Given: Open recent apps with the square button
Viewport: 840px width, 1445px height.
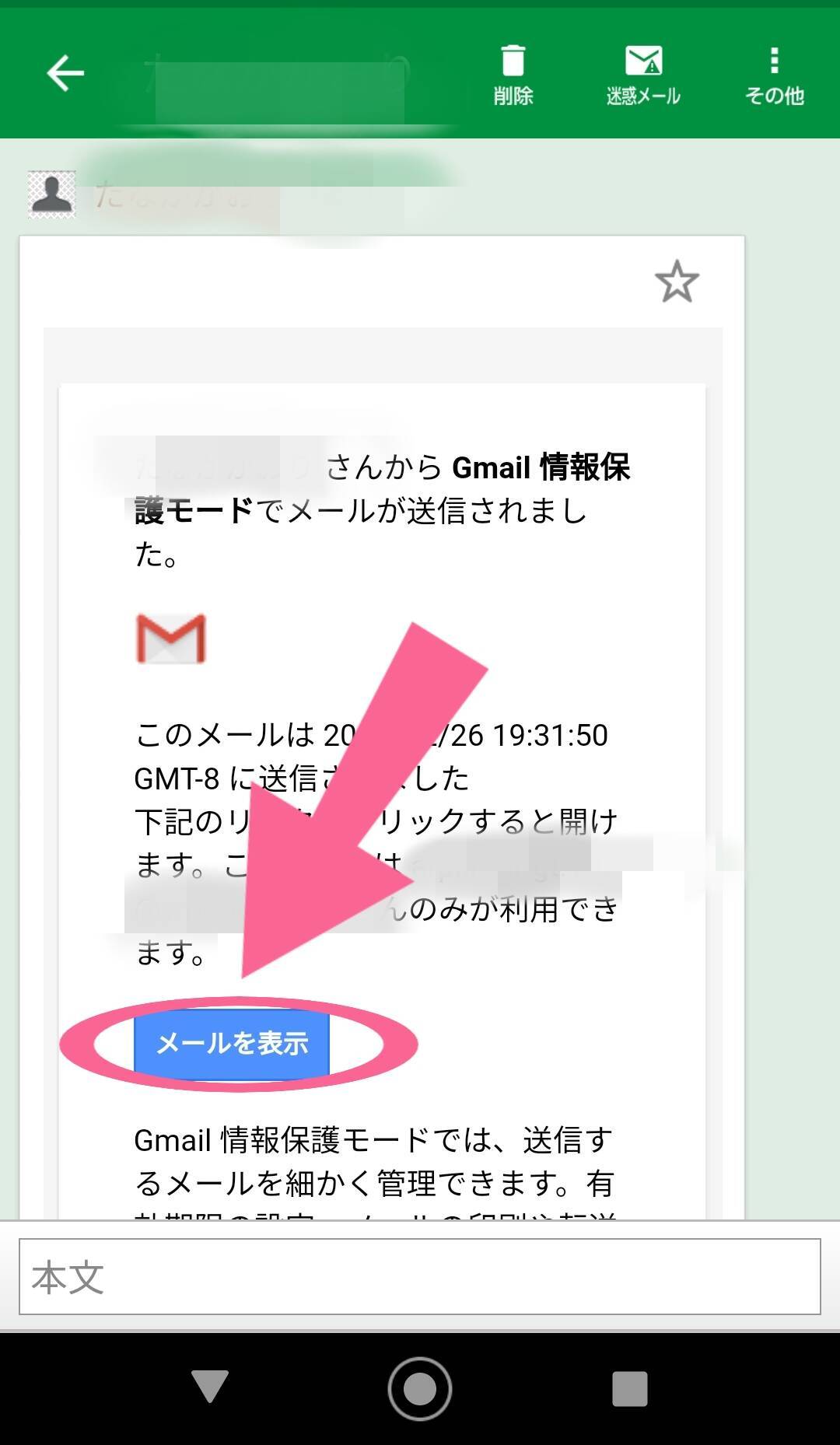Looking at the screenshot, I should (629, 1388).
